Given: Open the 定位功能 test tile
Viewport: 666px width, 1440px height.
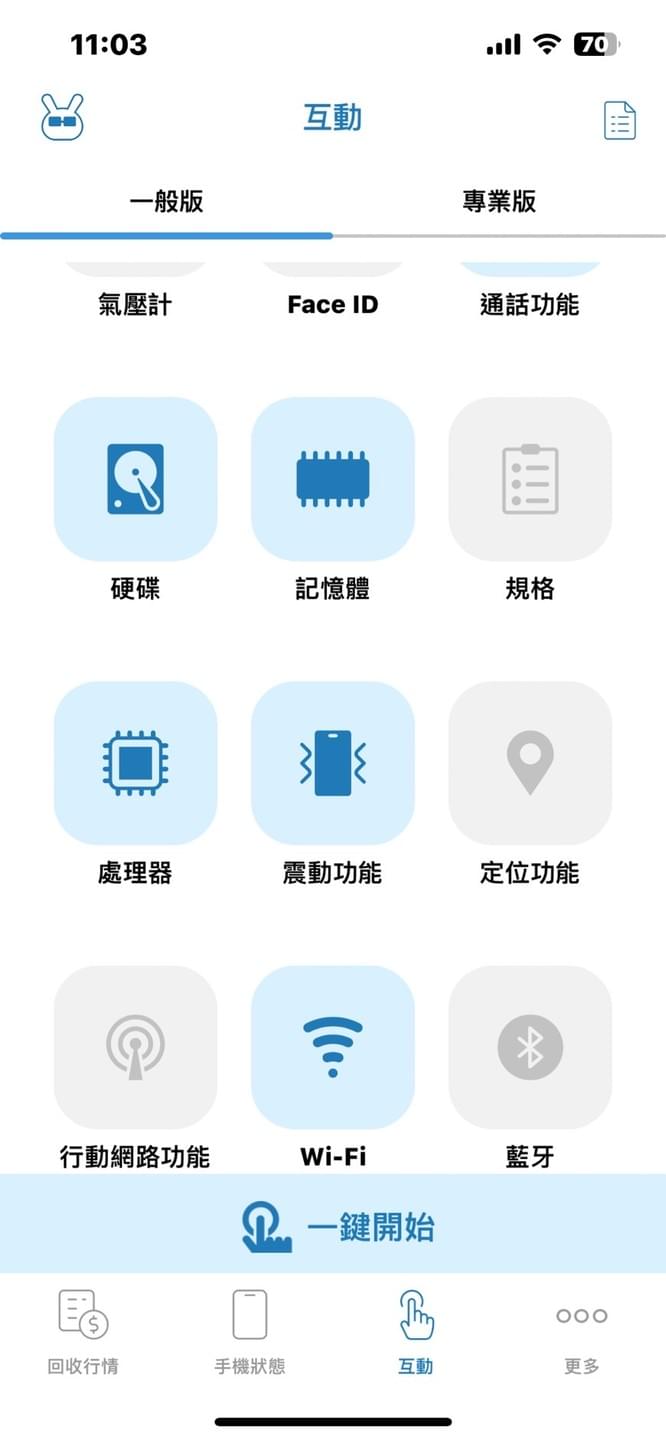Looking at the screenshot, I should click(x=530, y=763).
